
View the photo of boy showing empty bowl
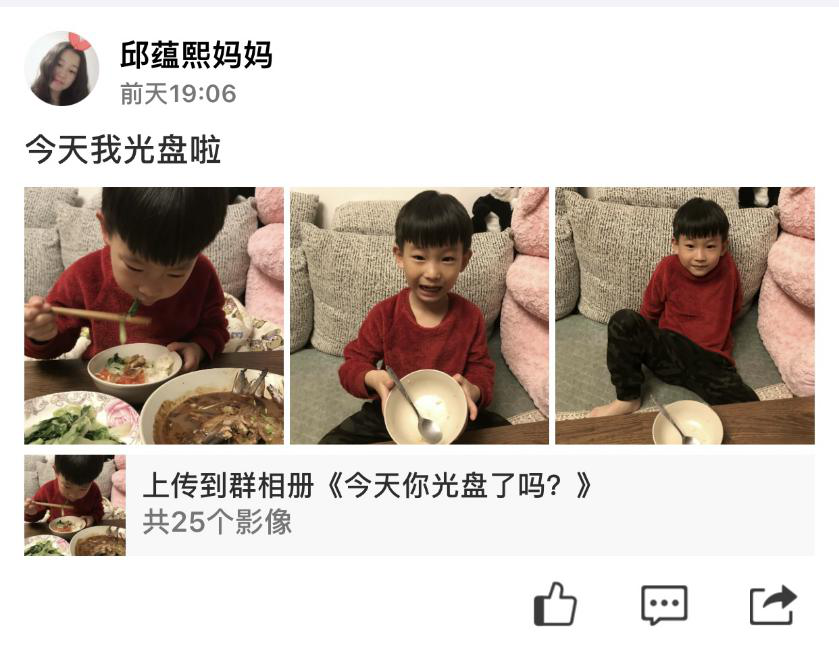[x=419, y=316]
